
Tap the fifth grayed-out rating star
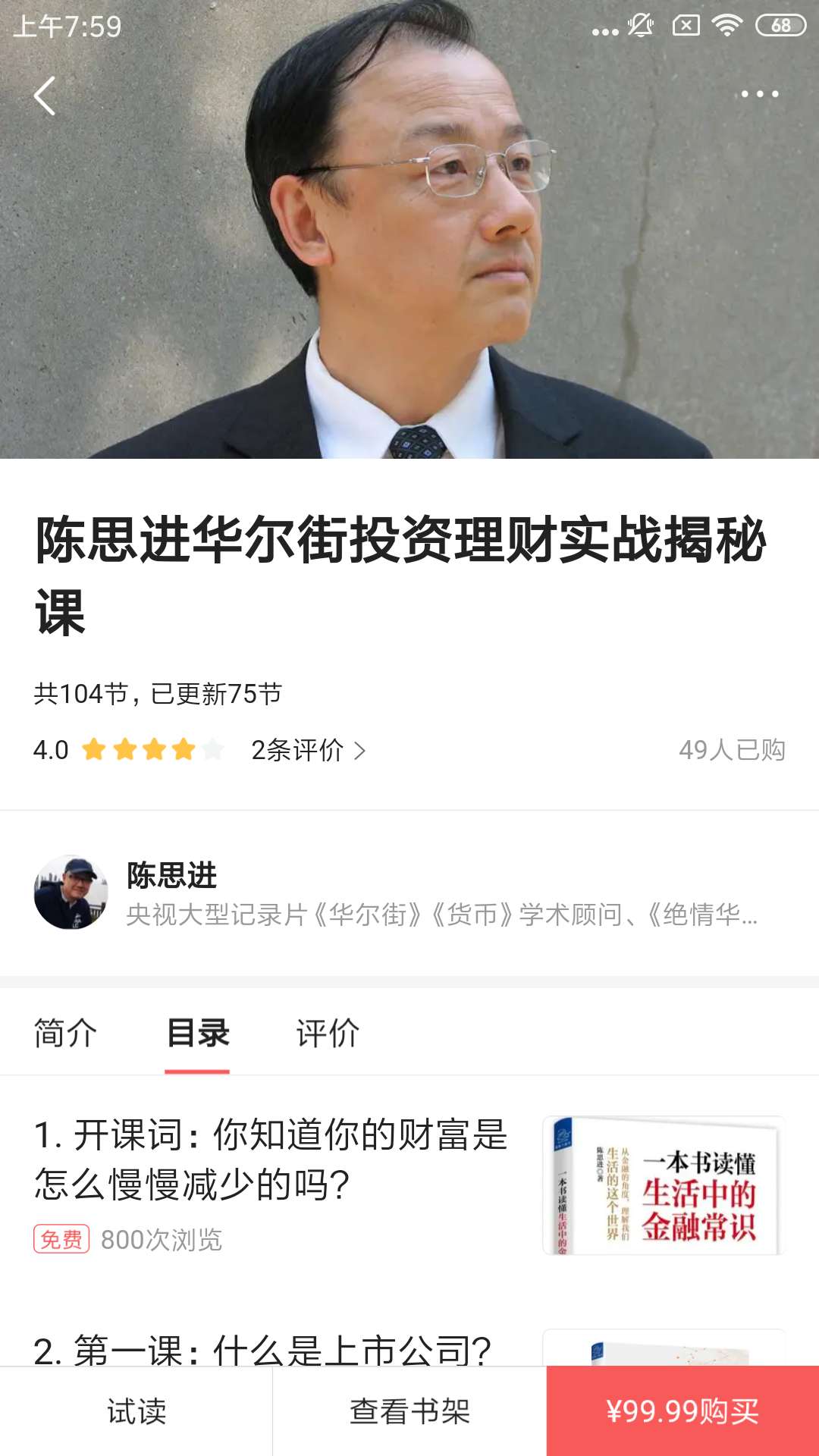pos(213,751)
